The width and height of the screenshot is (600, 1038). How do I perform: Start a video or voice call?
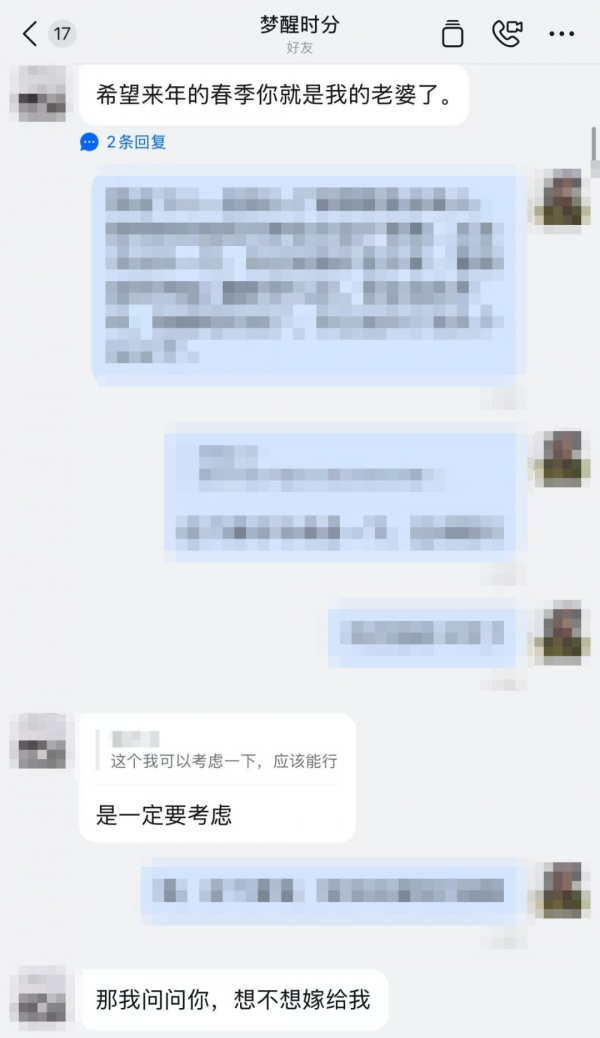coord(507,33)
